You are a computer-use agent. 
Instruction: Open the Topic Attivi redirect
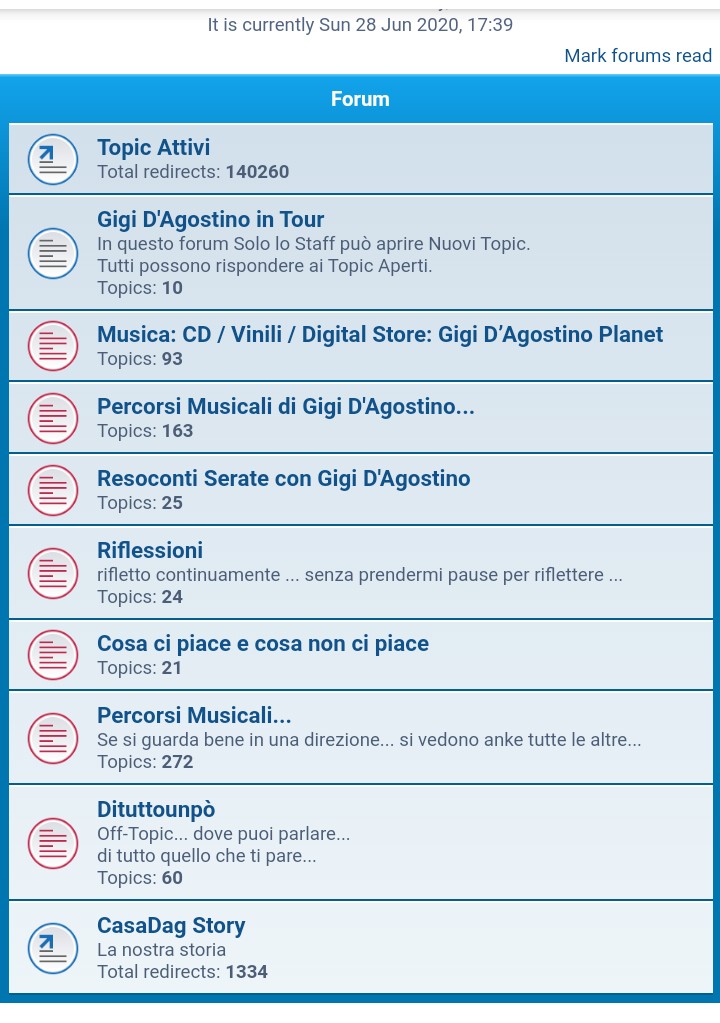(x=153, y=147)
